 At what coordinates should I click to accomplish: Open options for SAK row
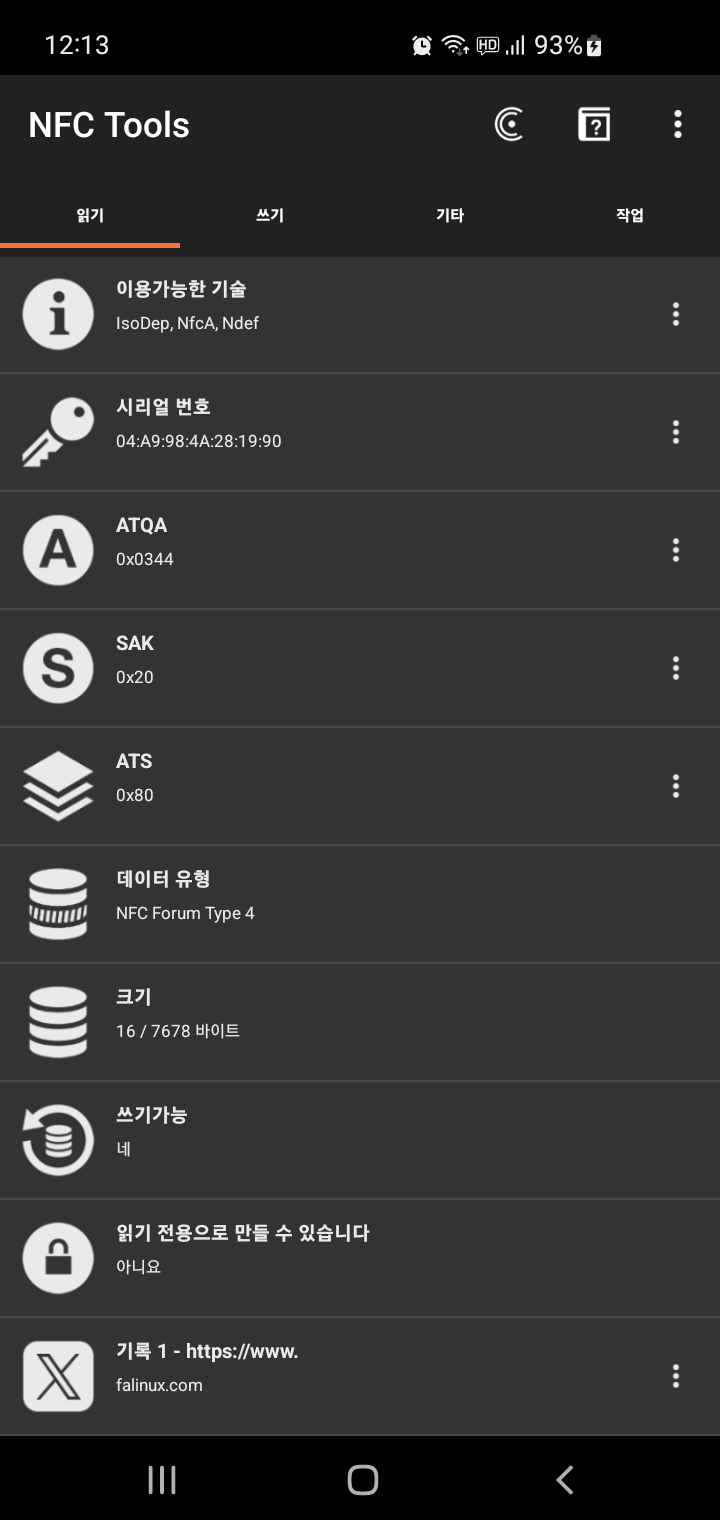tap(676, 668)
